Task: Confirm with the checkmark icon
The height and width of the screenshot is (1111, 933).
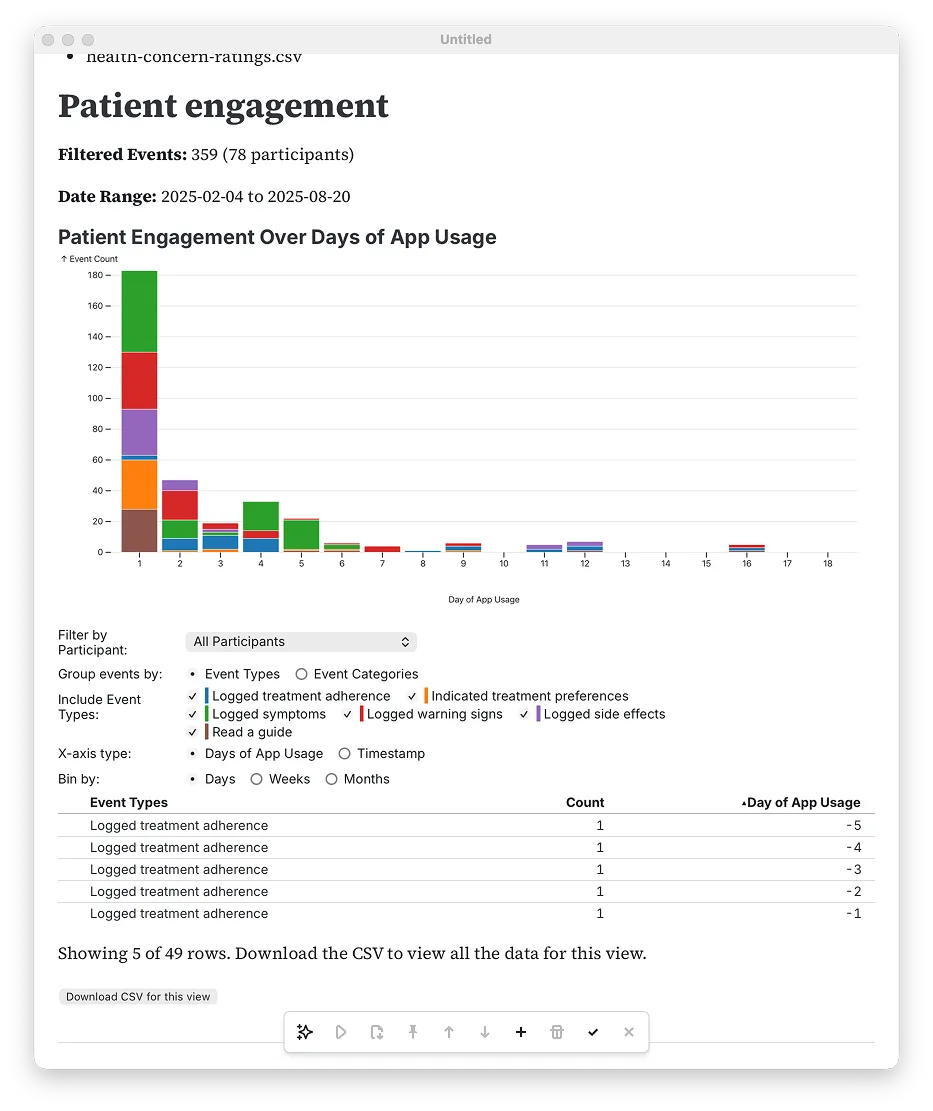Action: (593, 1032)
